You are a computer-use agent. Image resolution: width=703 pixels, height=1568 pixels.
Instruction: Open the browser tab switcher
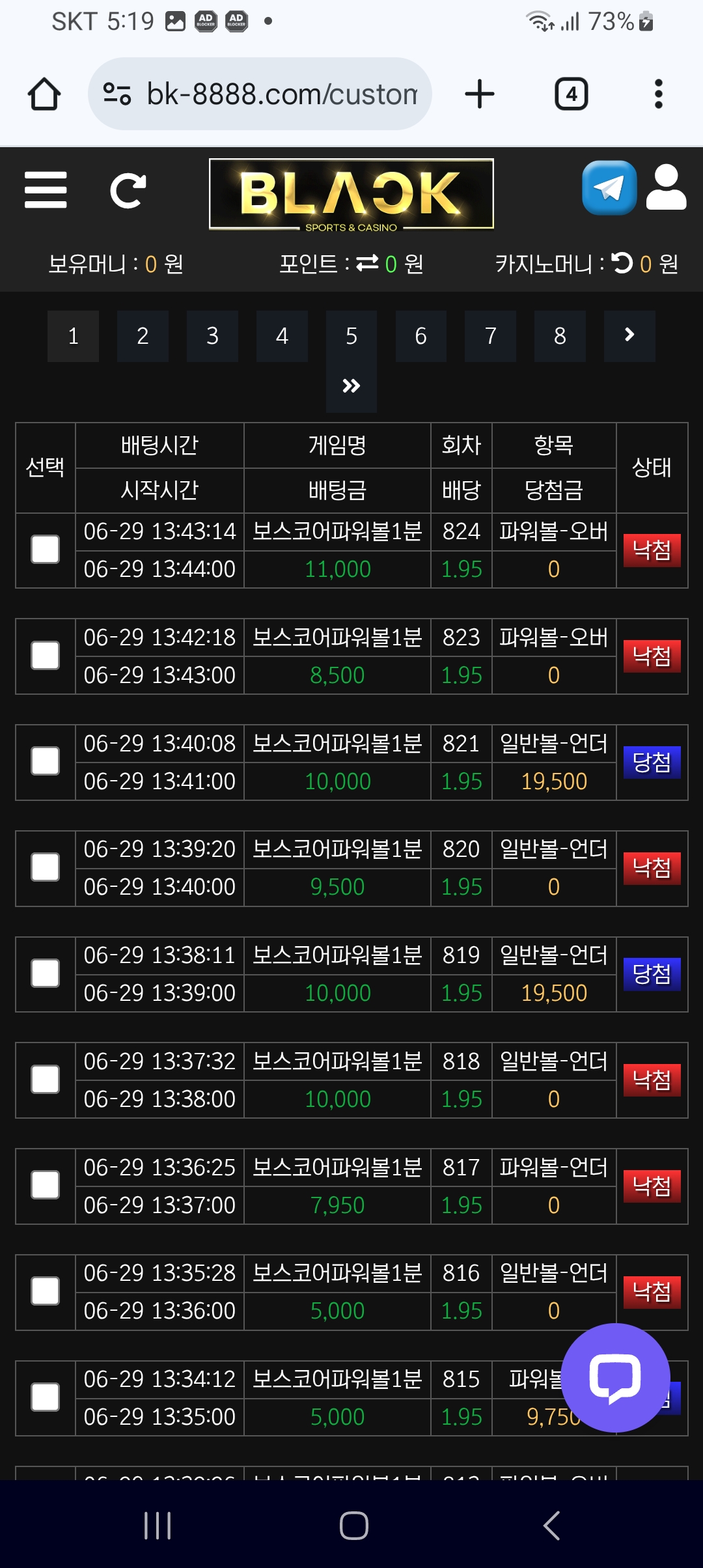click(571, 94)
